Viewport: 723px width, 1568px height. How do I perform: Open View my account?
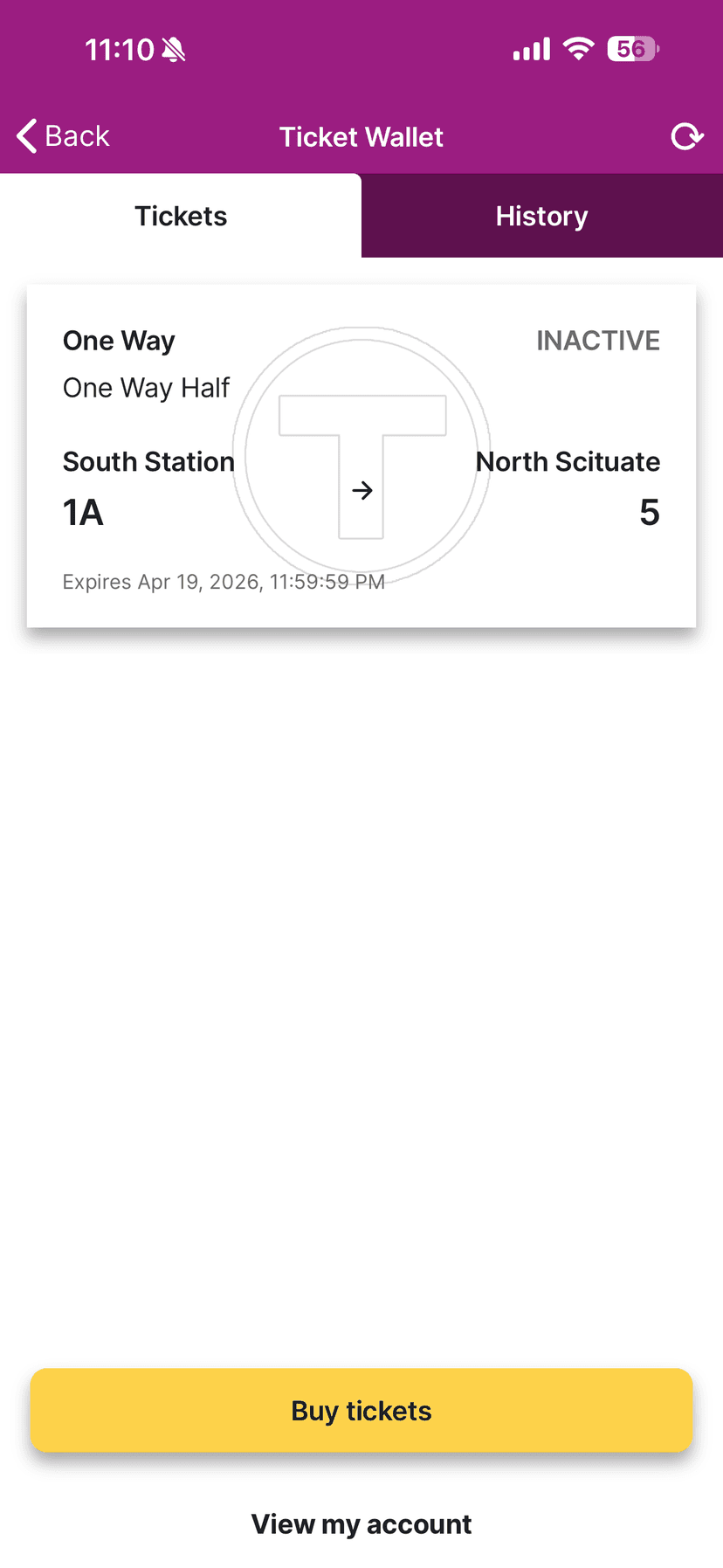tap(361, 1523)
